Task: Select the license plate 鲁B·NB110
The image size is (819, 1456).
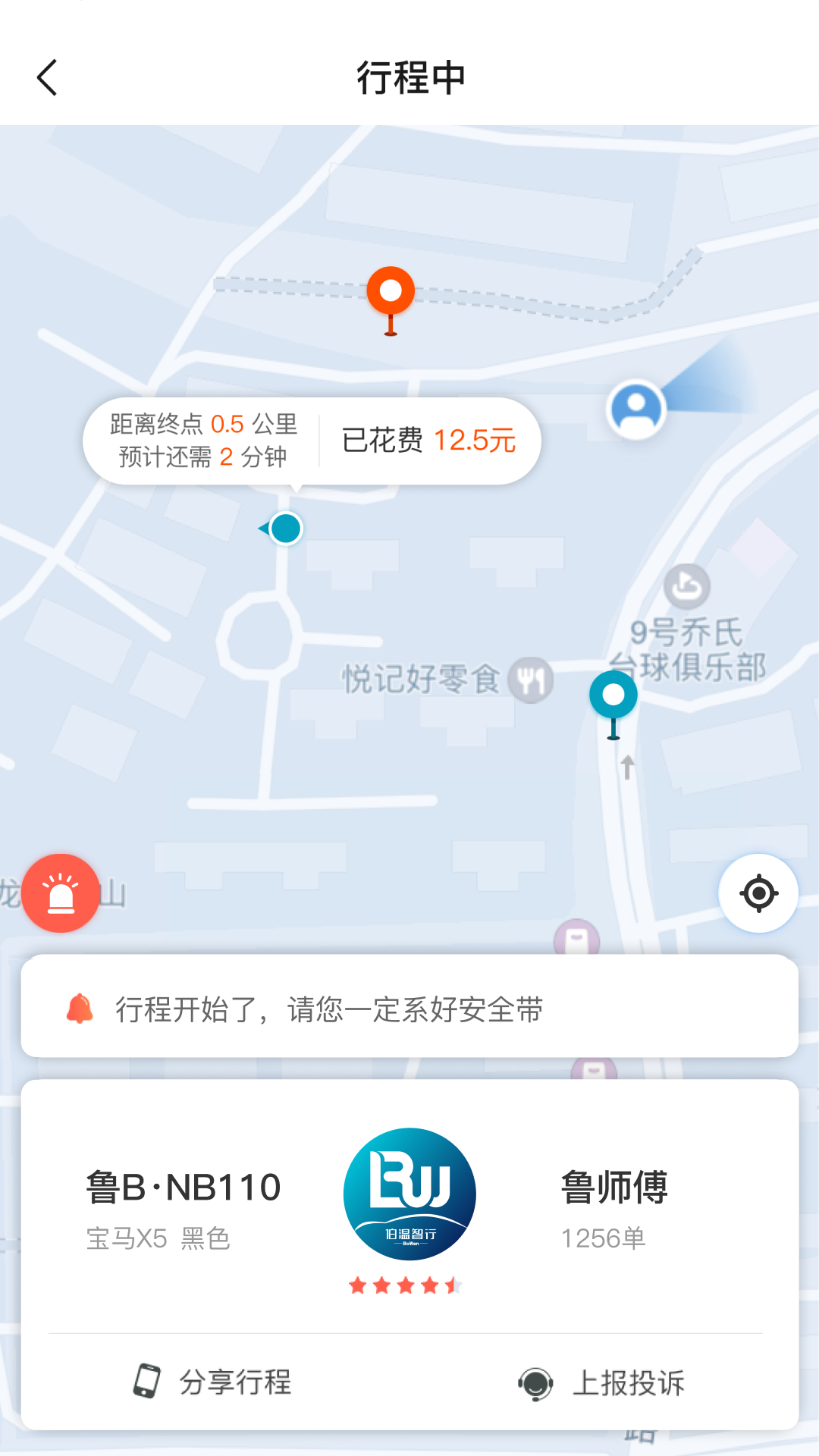Action: coord(182,1187)
